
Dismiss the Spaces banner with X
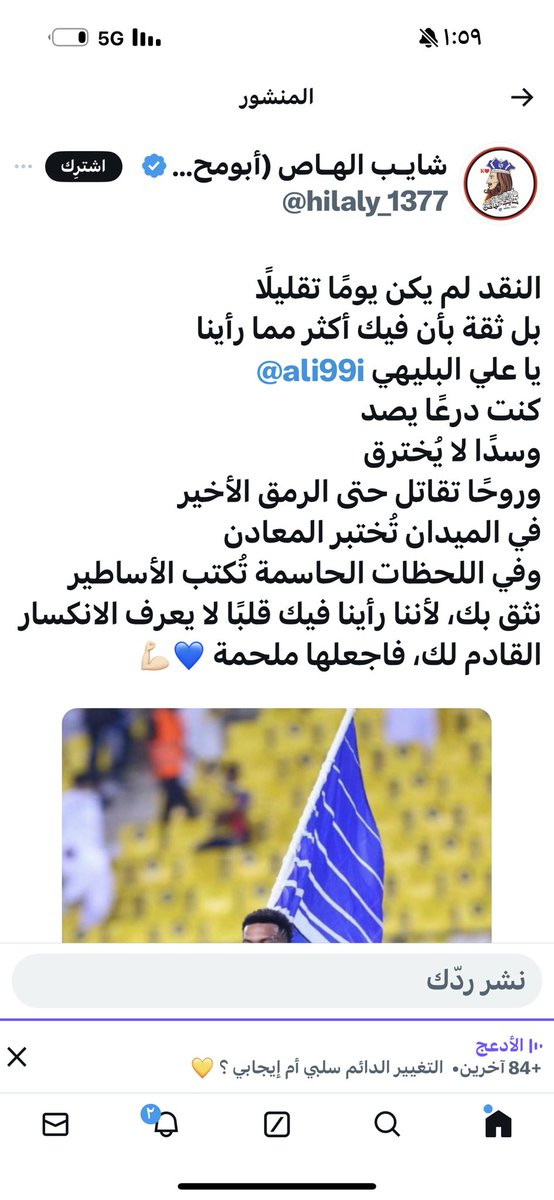click(16, 1056)
